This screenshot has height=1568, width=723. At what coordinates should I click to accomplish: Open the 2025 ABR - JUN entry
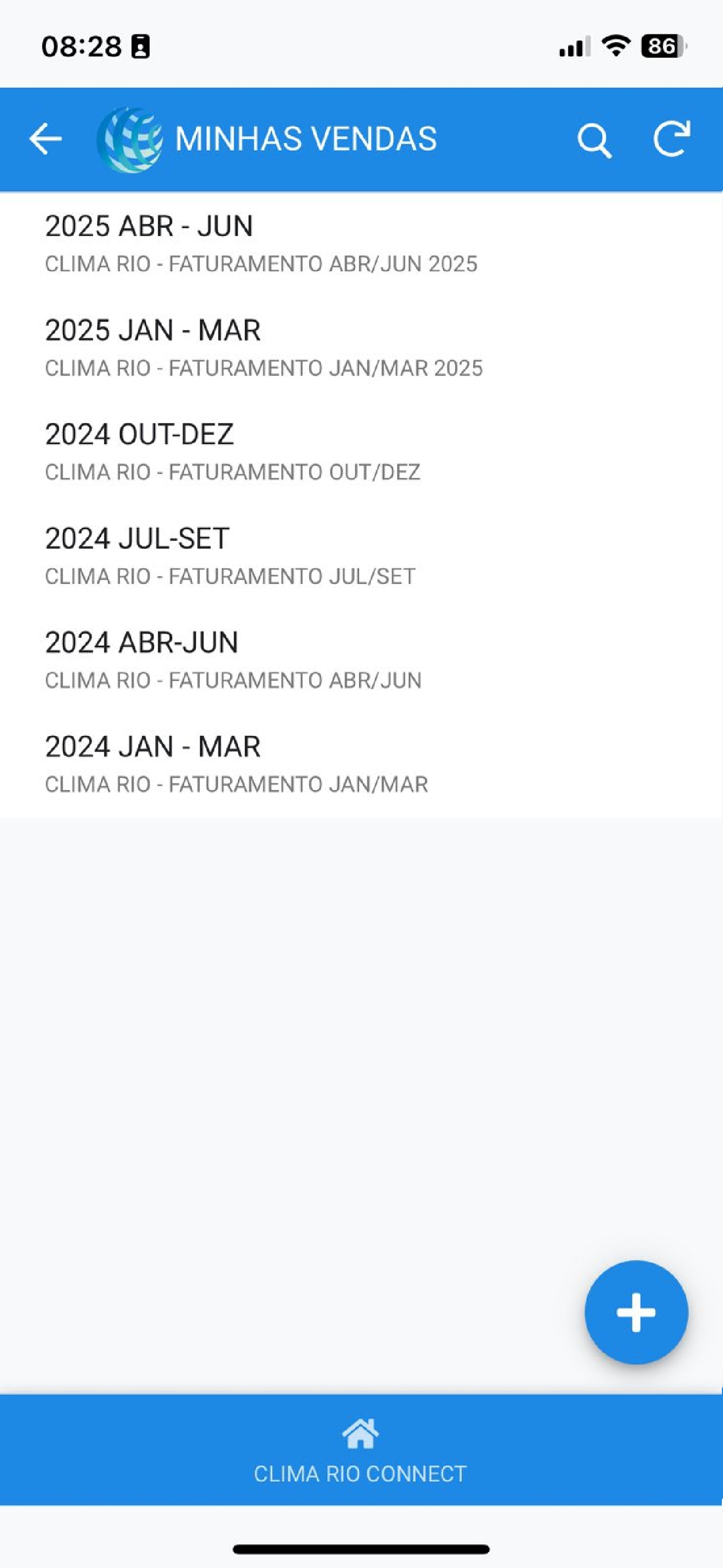[361, 244]
